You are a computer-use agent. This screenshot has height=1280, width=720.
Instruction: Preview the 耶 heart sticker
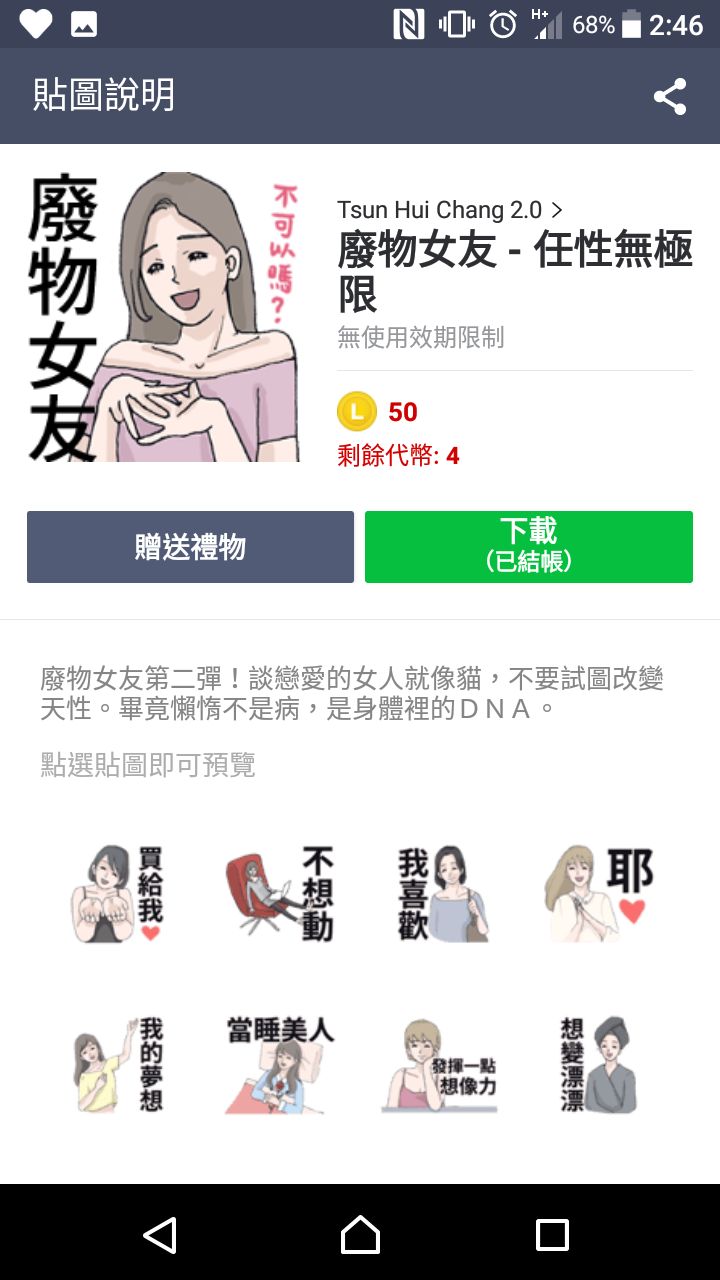click(x=599, y=893)
